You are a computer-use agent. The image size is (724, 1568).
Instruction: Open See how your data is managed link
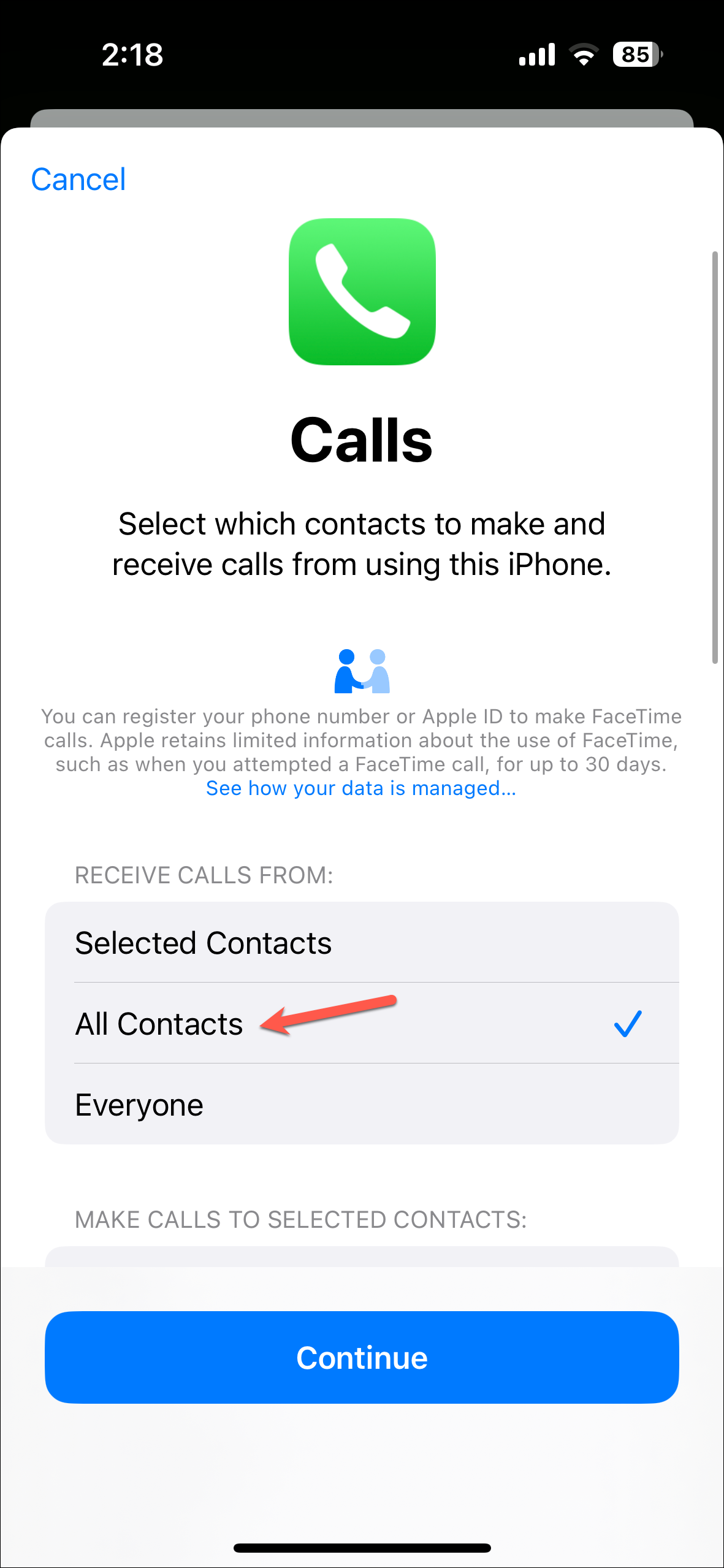[x=361, y=788]
